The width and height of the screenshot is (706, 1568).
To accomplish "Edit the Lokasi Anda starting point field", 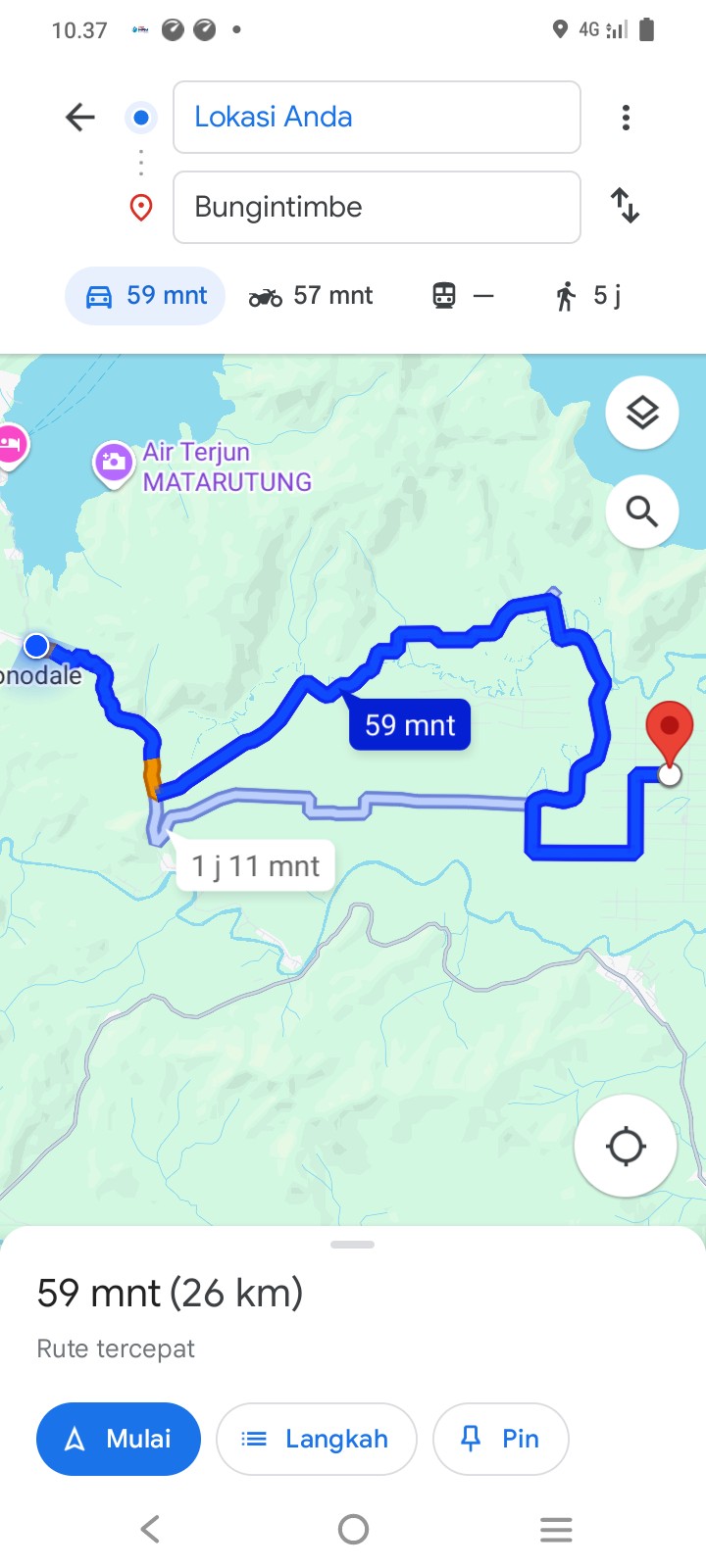I will click(377, 118).
